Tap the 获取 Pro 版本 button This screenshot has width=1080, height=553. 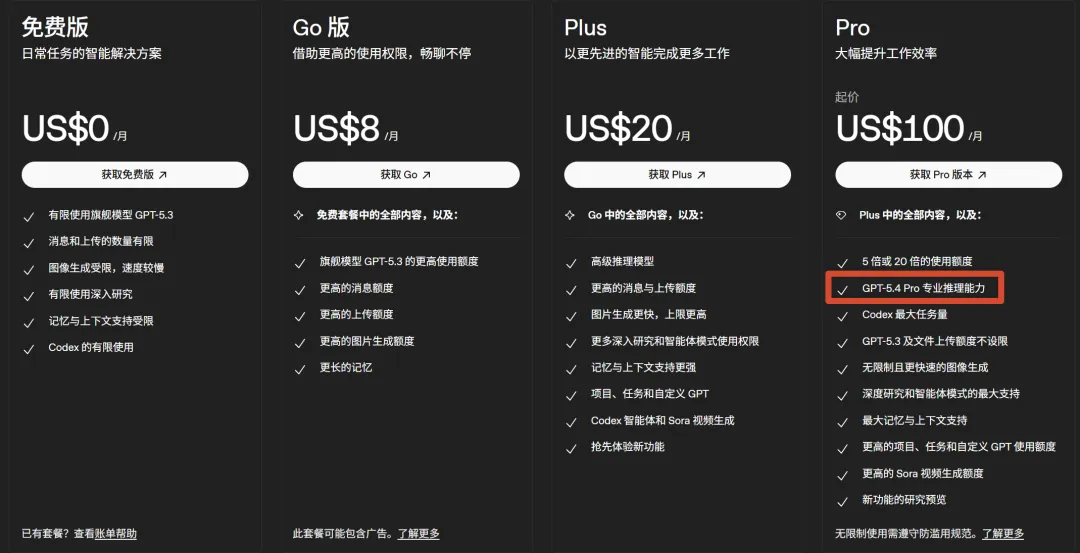[948, 174]
